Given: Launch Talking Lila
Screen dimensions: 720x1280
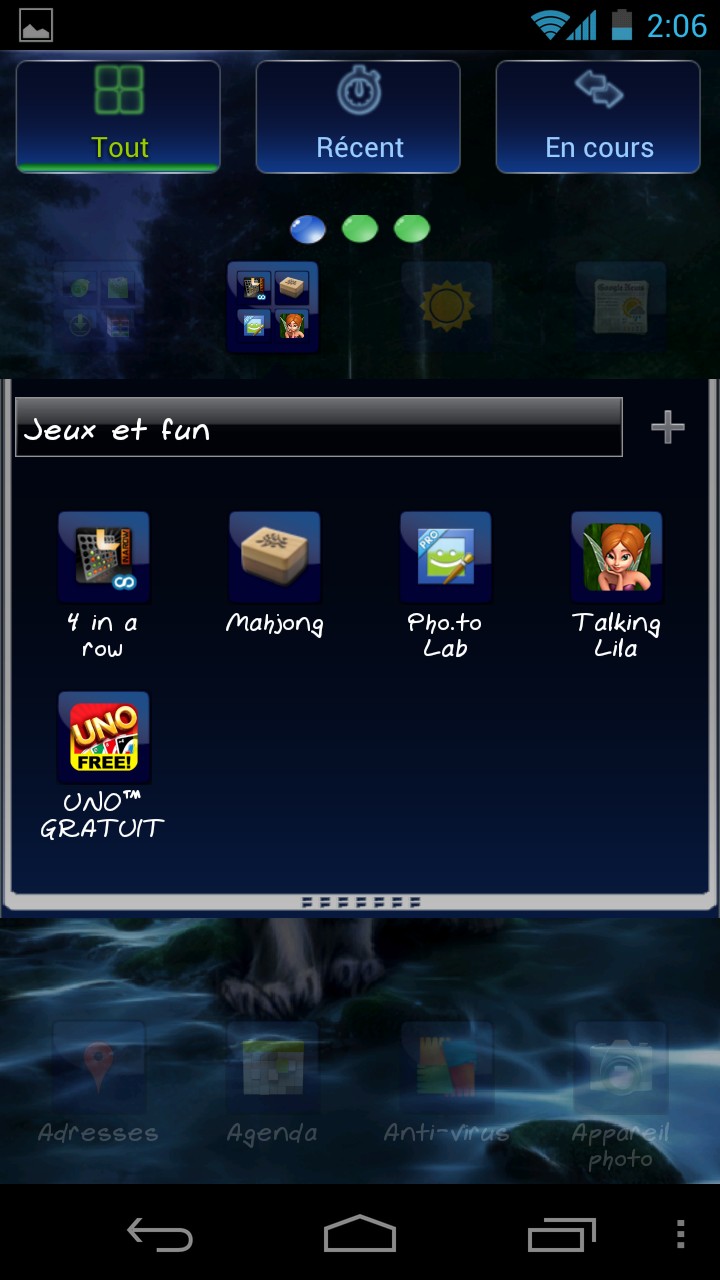Looking at the screenshot, I should coord(616,557).
